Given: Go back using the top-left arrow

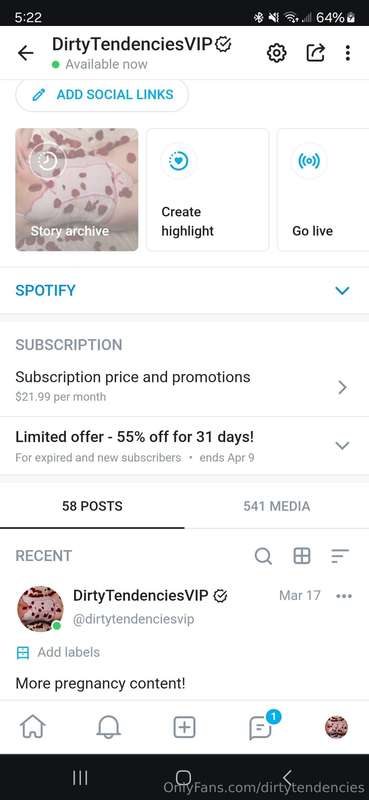Looking at the screenshot, I should [25, 53].
